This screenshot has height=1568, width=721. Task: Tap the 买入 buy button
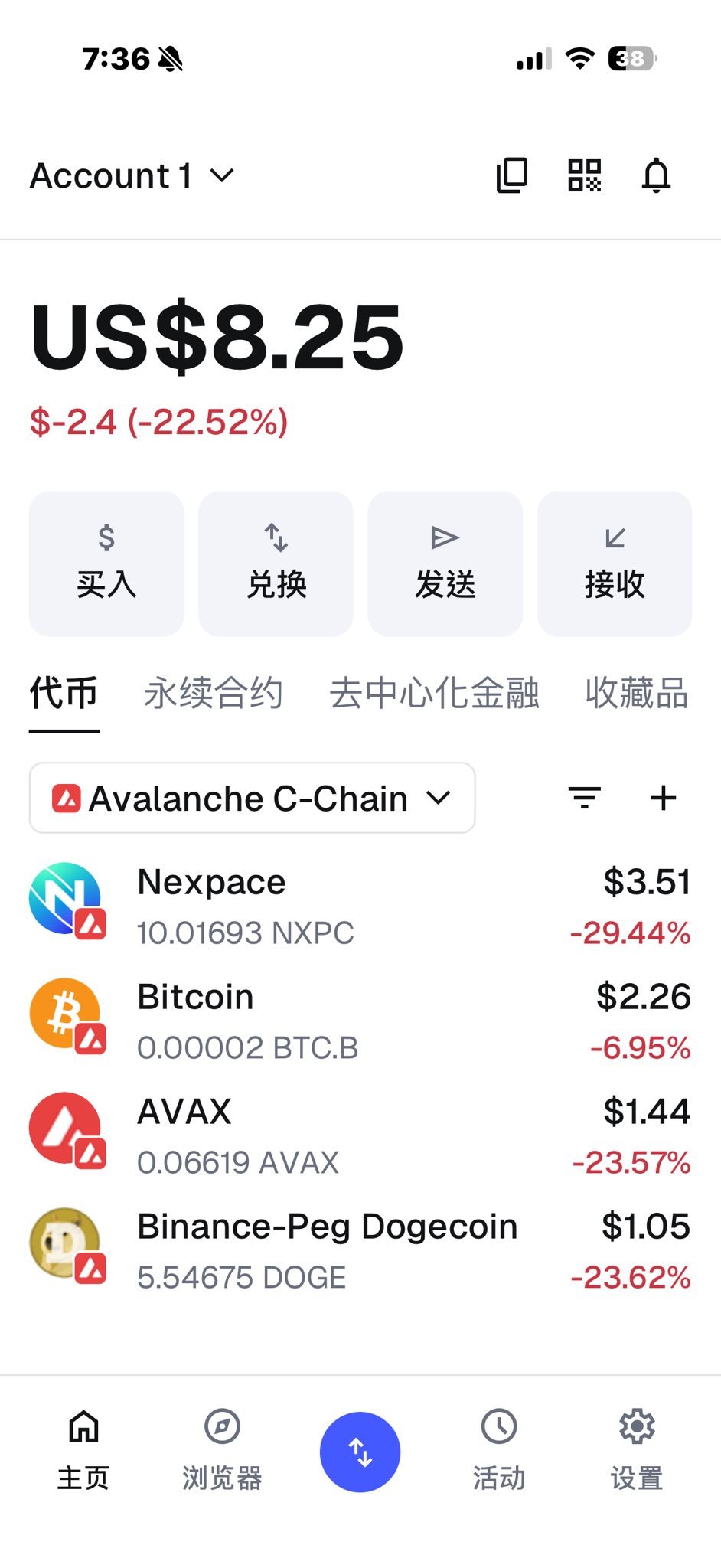(106, 563)
